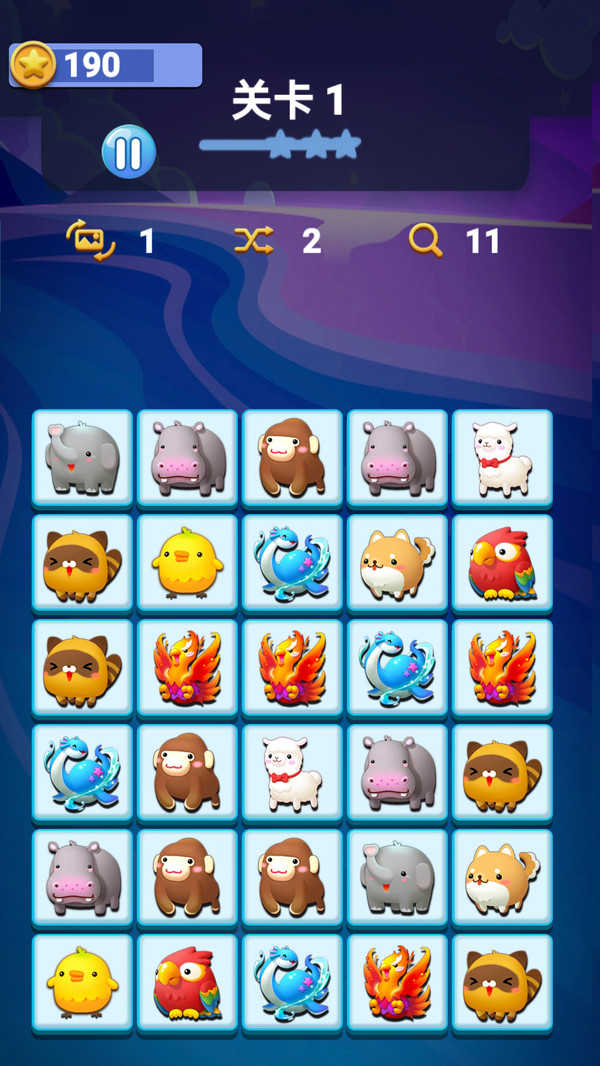Screen dimensions: 600x1066
Task: Shuffle the tiles with the shuffle power-up
Action: point(254,240)
